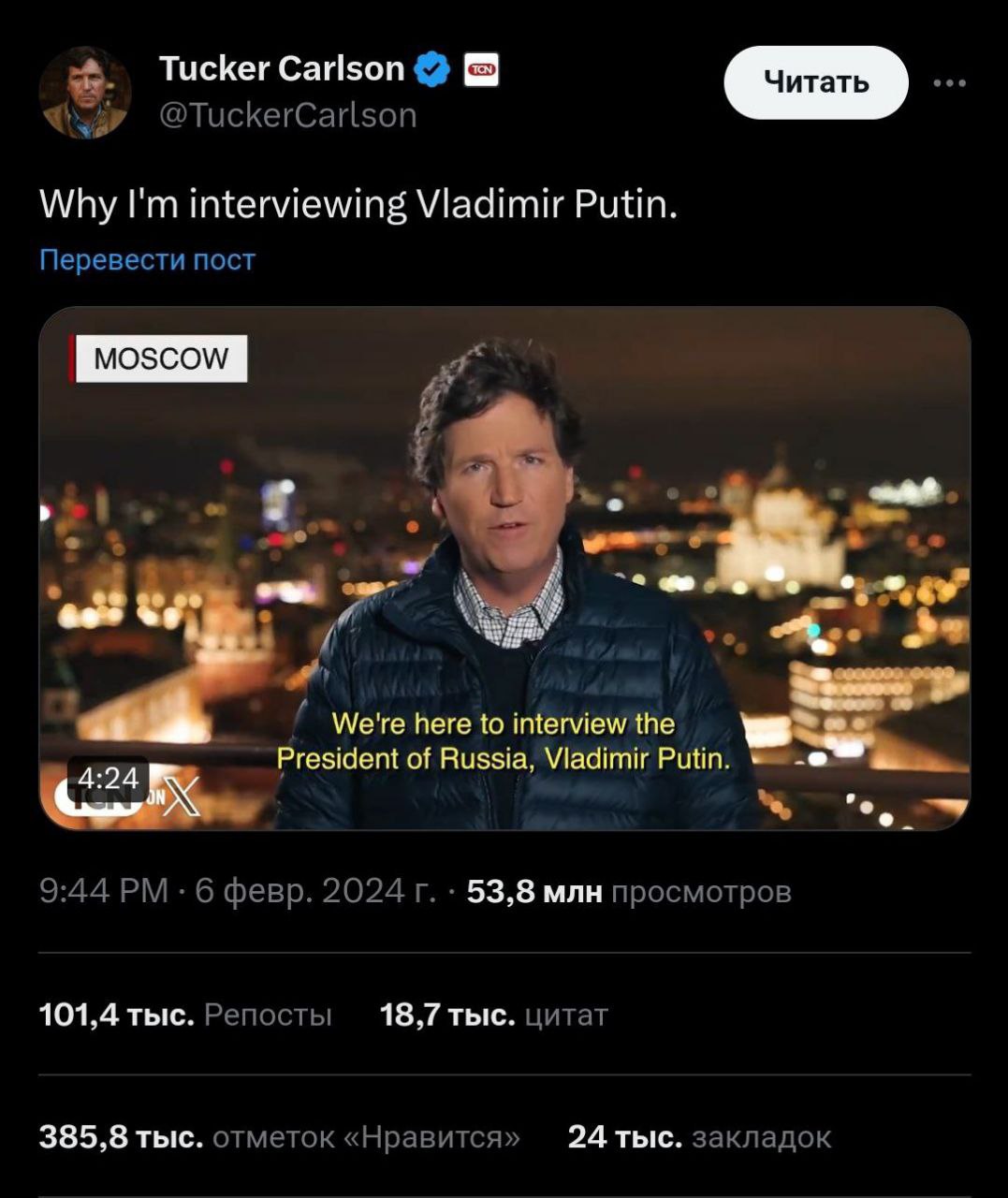1008x1198 pixels.
Task: Tap the Читать follow button
Action: click(815, 83)
